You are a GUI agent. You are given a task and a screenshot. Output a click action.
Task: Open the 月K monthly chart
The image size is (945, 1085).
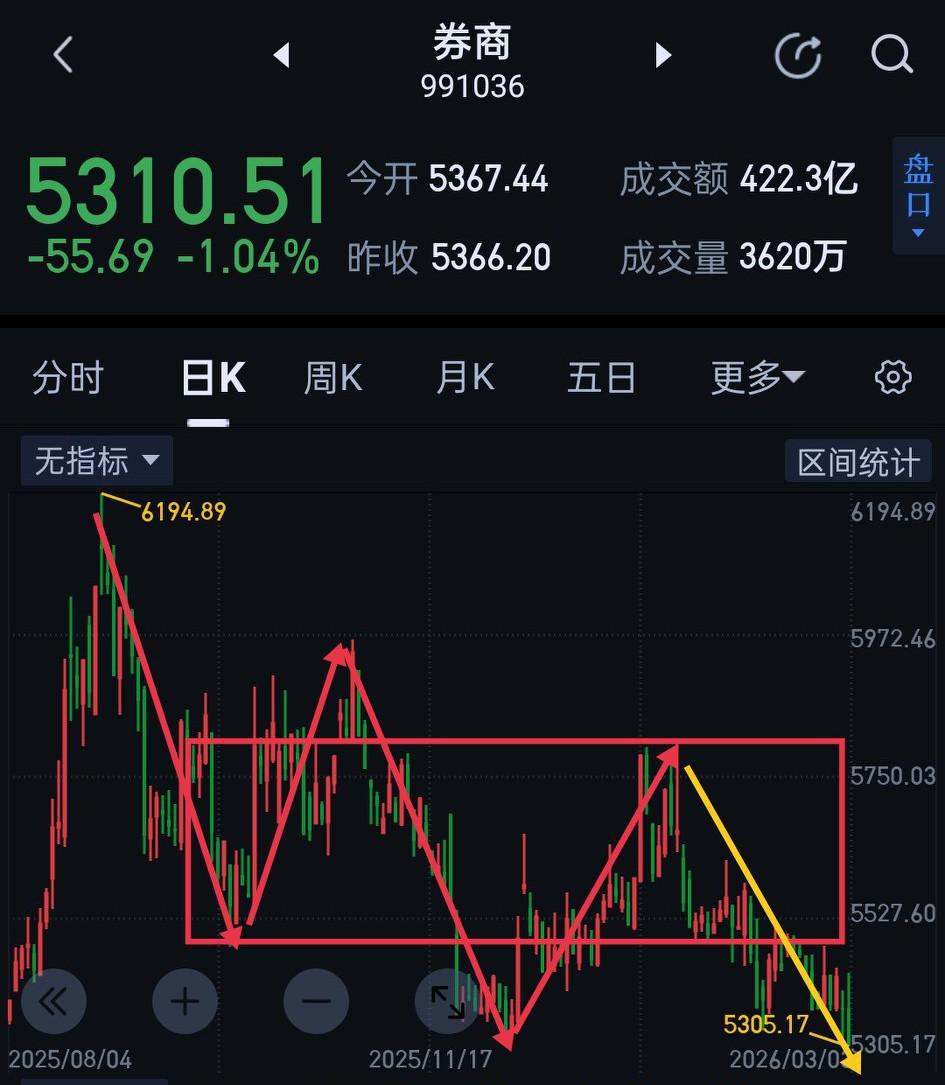tap(464, 377)
